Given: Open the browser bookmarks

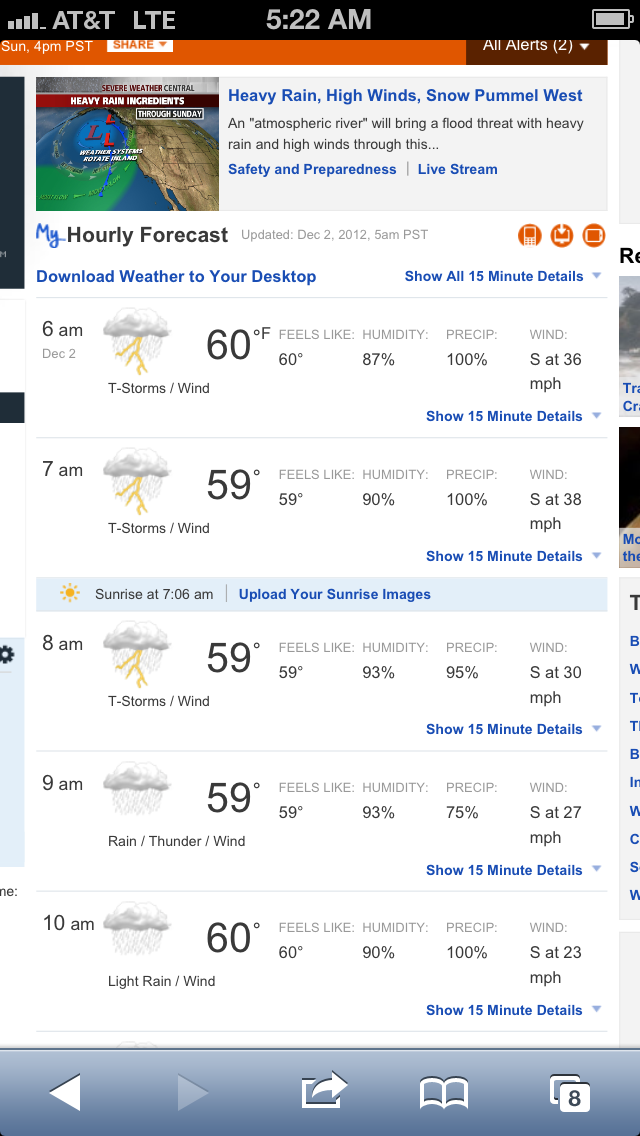Looking at the screenshot, I should click(x=444, y=1093).
